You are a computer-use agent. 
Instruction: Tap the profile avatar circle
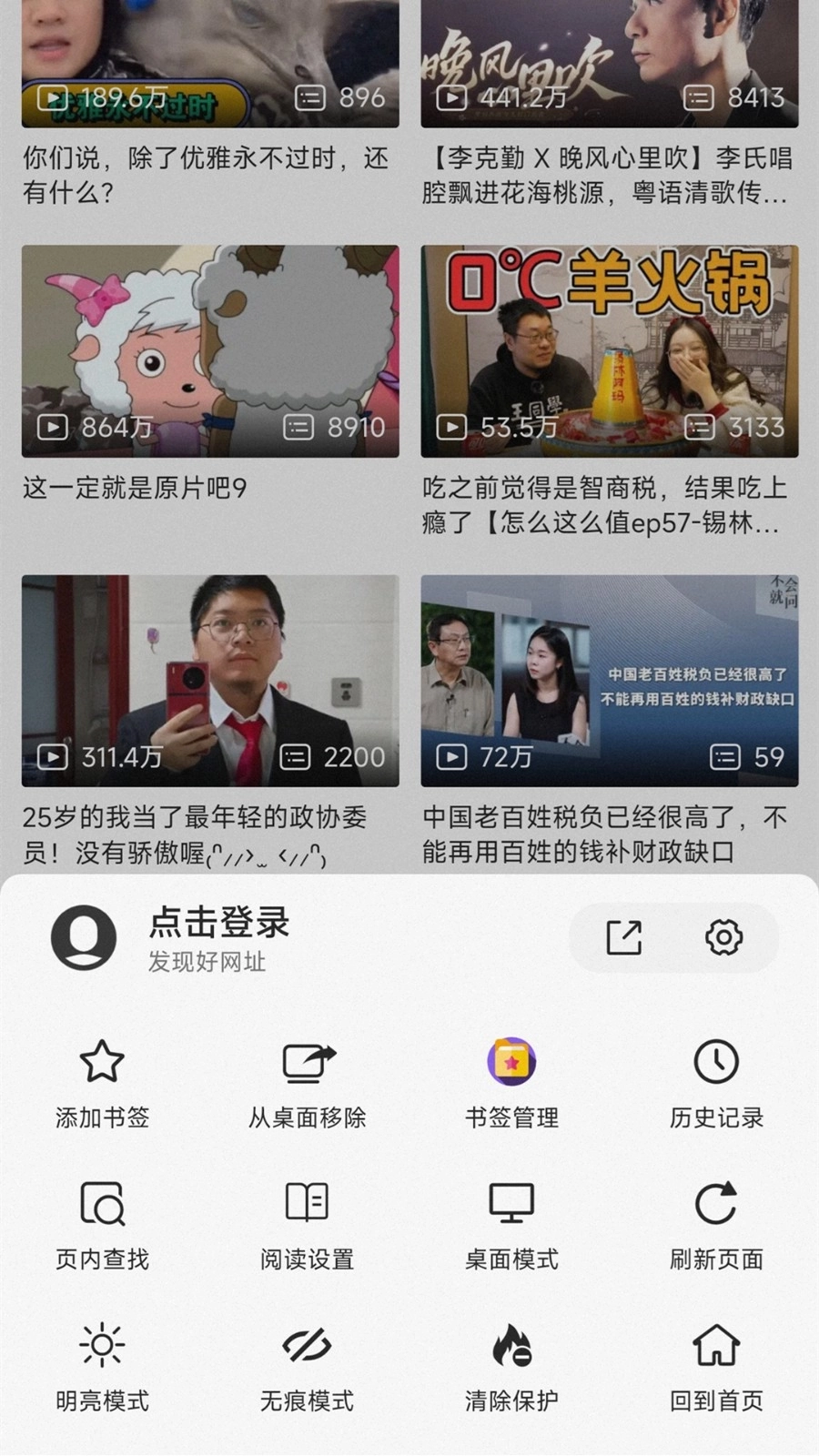[83, 938]
